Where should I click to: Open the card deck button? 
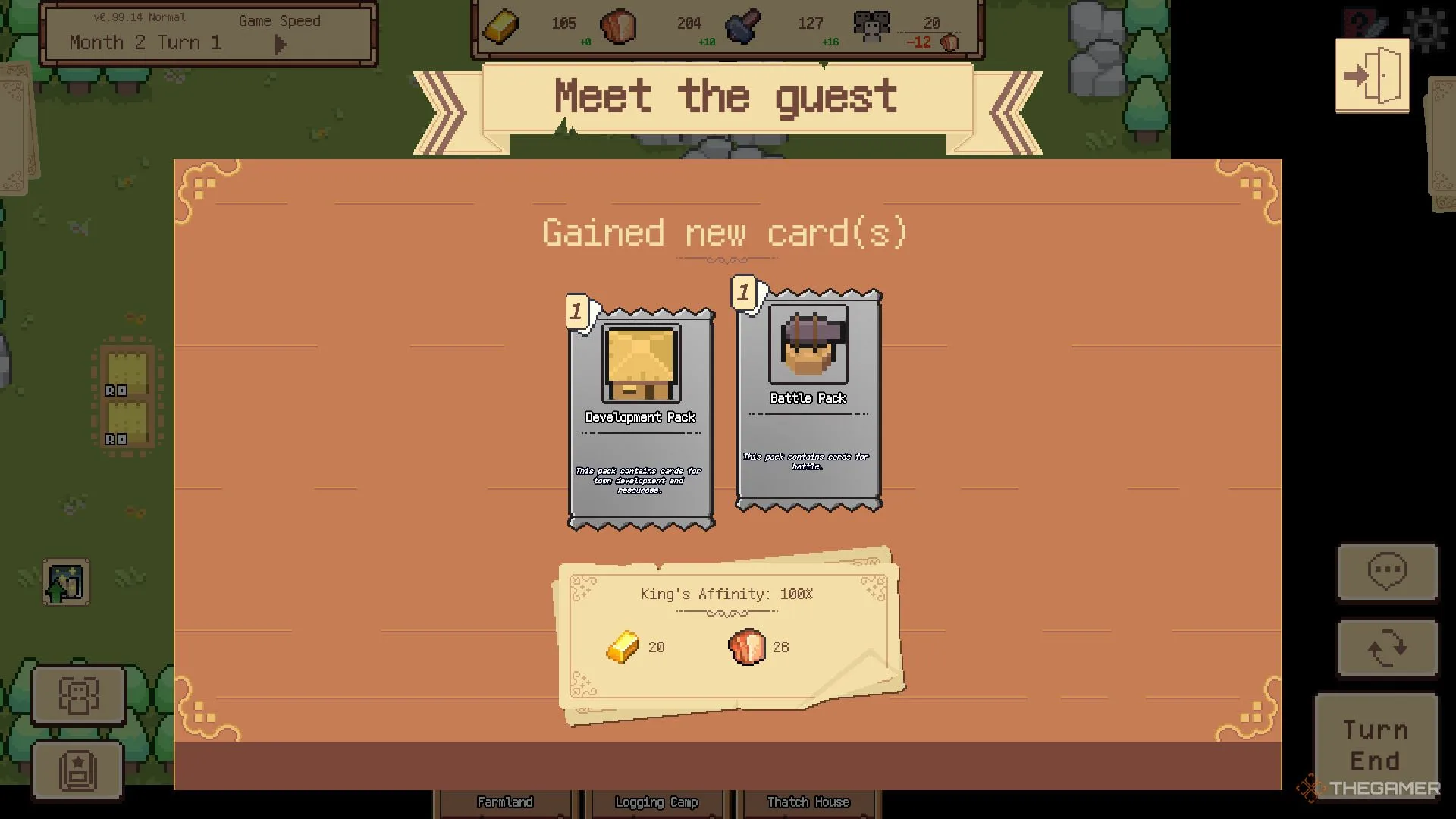(78, 770)
